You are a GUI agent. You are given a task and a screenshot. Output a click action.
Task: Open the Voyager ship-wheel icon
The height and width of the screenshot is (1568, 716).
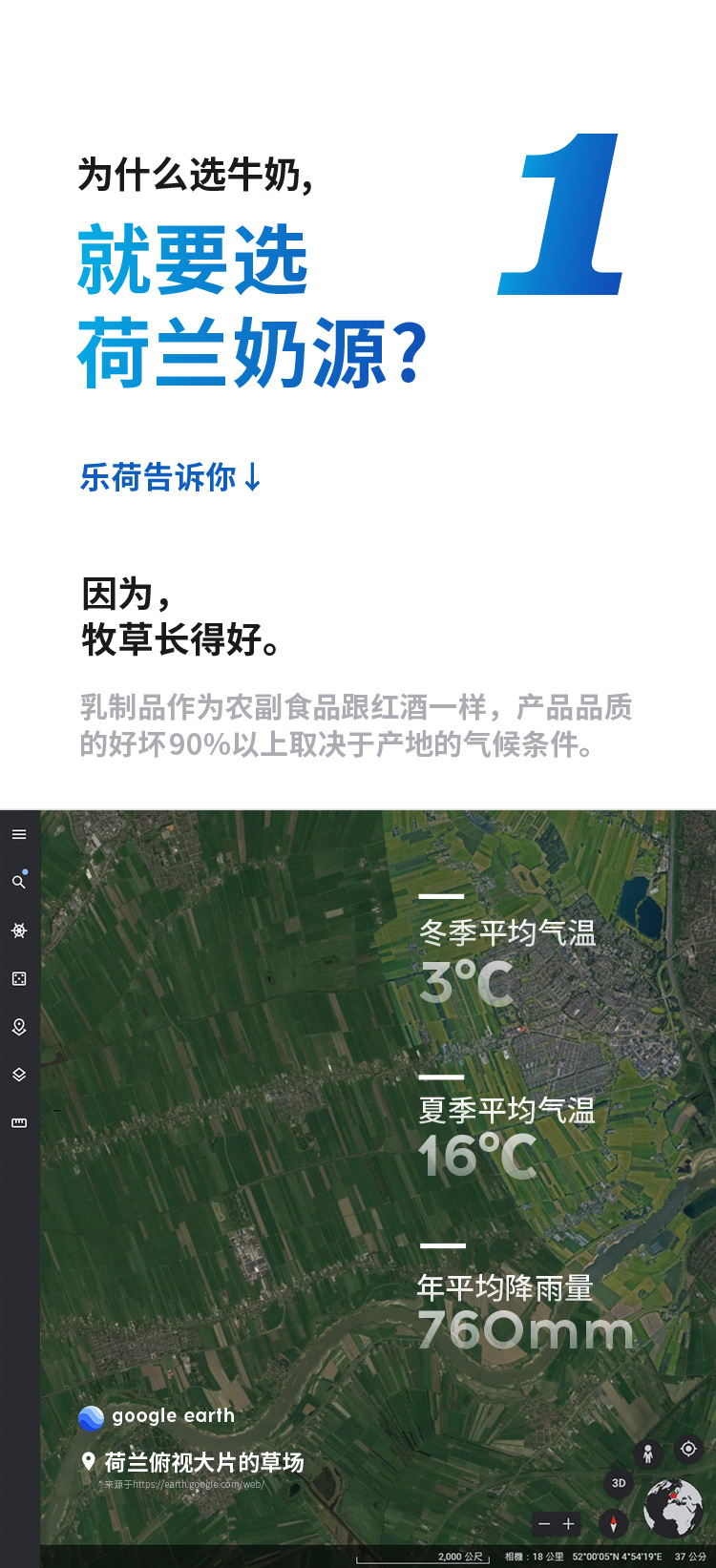point(19,930)
